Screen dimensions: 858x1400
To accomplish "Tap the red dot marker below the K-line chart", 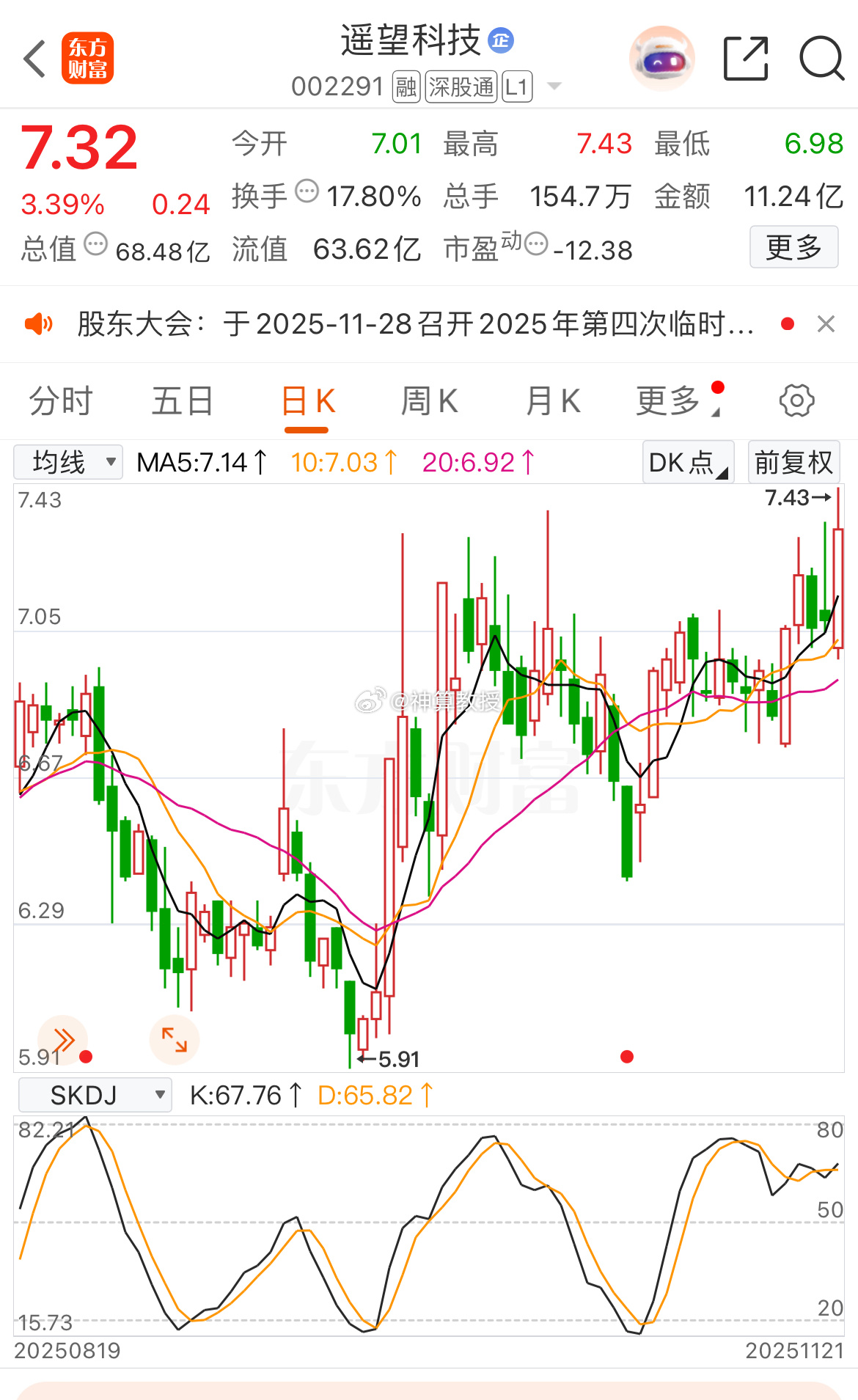I will point(627,1056).
